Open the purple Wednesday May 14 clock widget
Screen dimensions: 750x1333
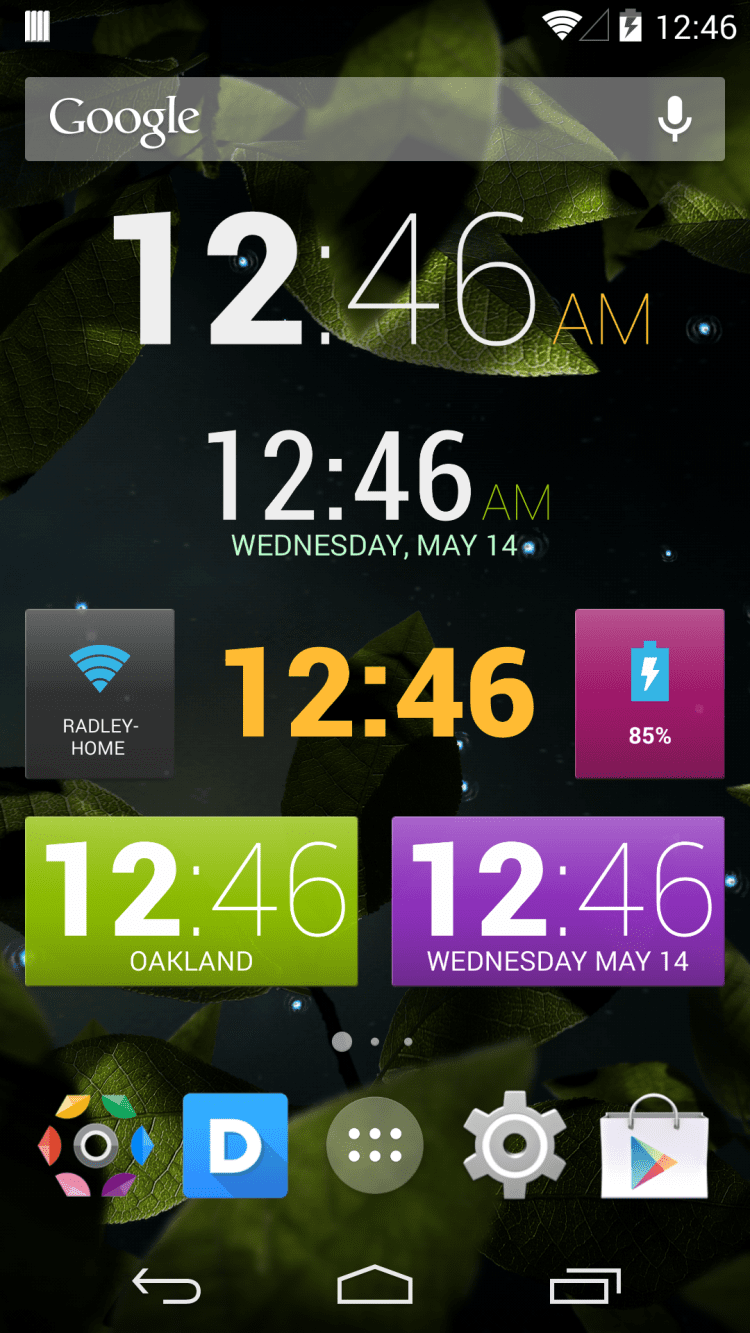coord(557,901)
